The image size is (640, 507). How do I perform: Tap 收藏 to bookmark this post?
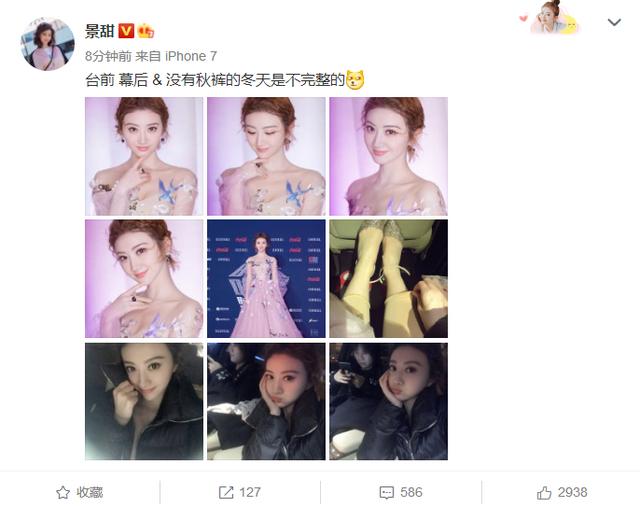tap(80, 492)
